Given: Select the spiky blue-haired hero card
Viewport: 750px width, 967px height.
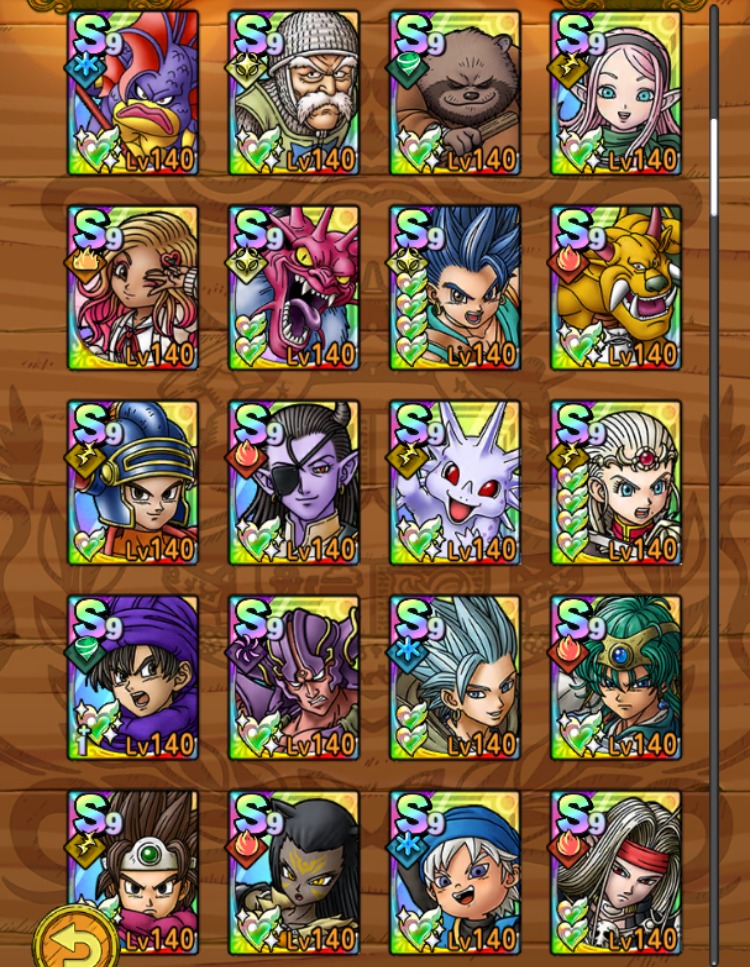Looking at the screenshot, I should pyautogui.click(x=455, y=287).
